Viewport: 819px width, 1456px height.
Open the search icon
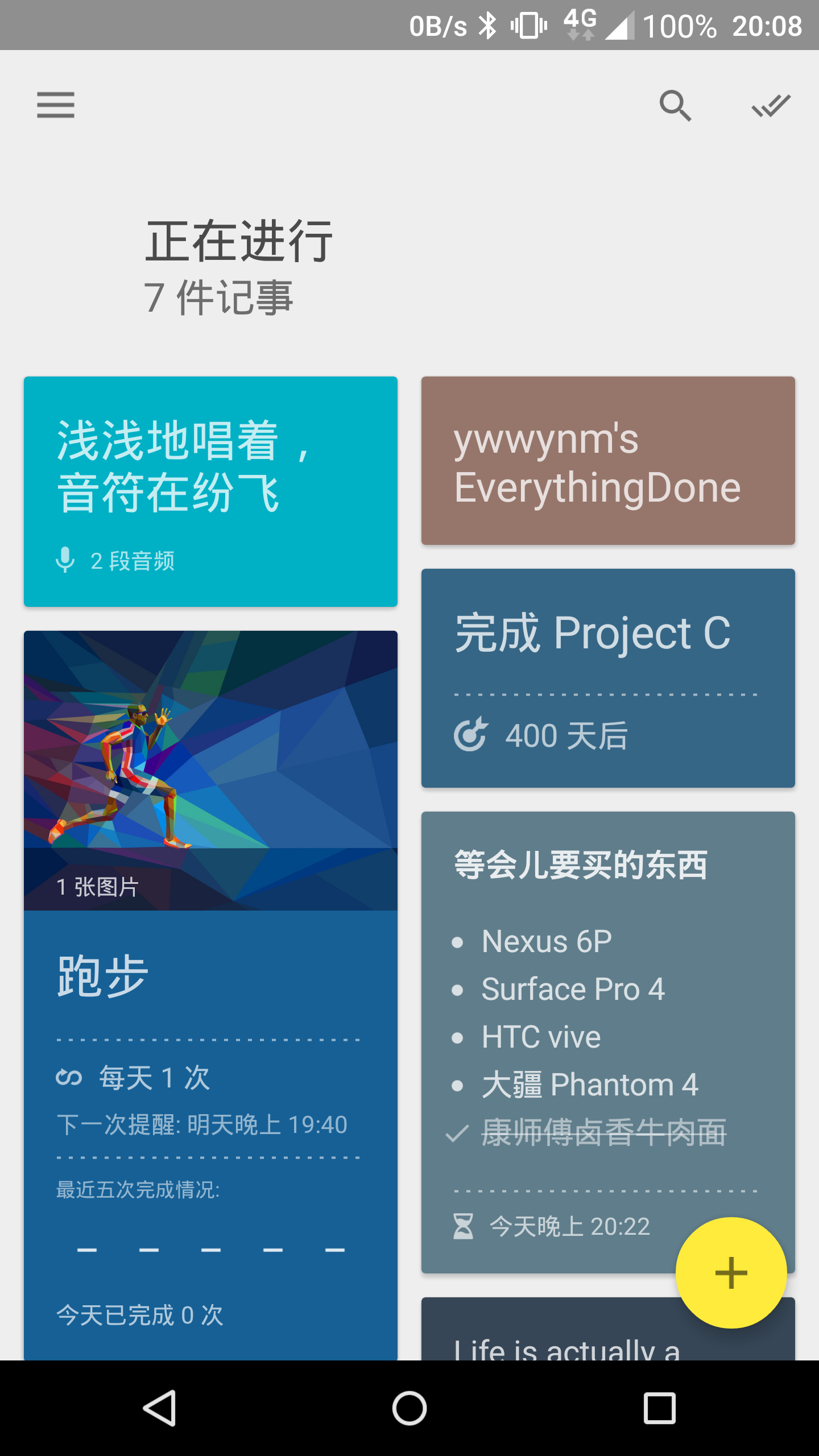(675, 105)
